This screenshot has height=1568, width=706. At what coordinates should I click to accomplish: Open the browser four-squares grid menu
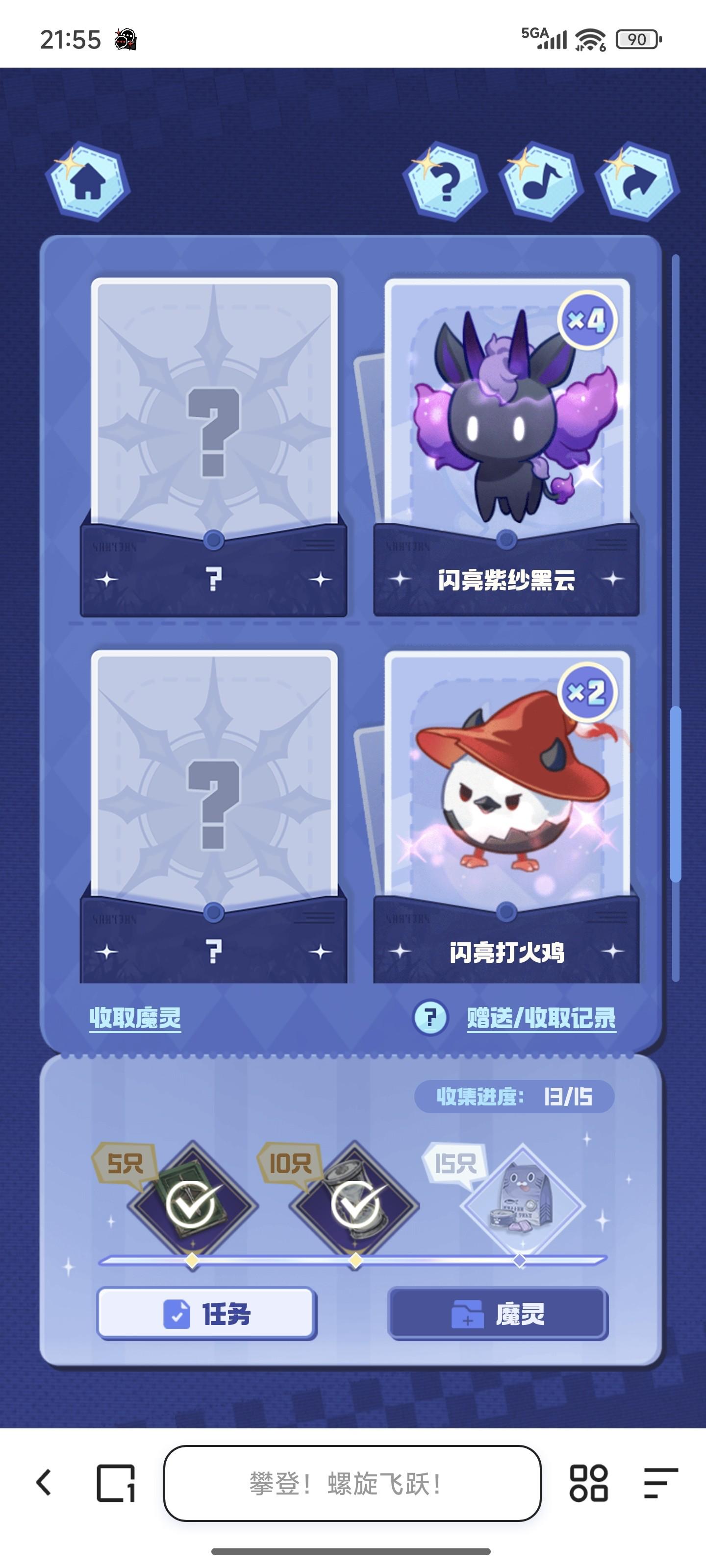588,1483
